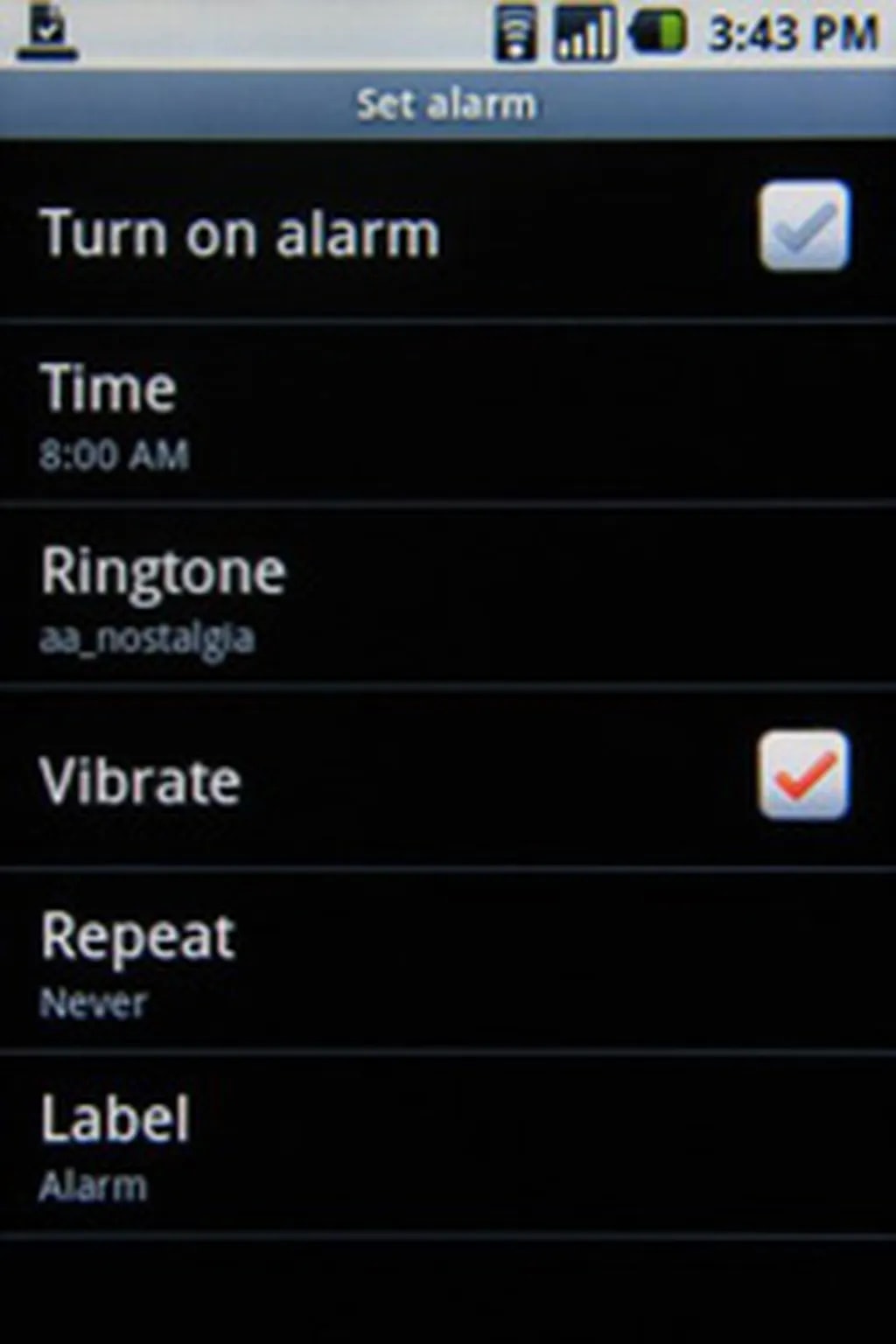896x1344 pixels.
Task: Toggle the Turn on alarm checkbox
Action: coord(803,227)
